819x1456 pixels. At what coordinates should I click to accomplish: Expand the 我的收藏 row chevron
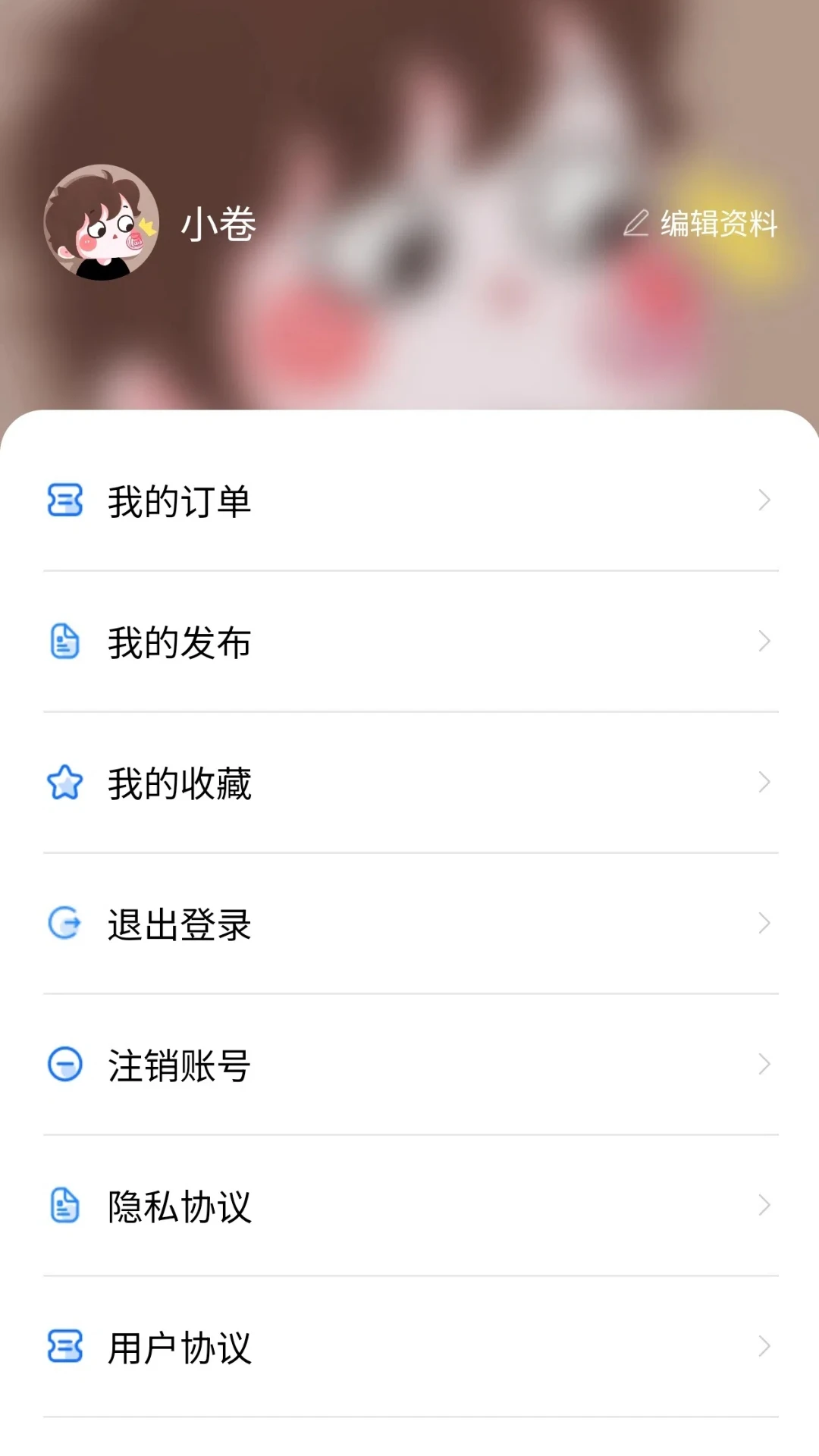pyautogui.click(x=764, y=783)
